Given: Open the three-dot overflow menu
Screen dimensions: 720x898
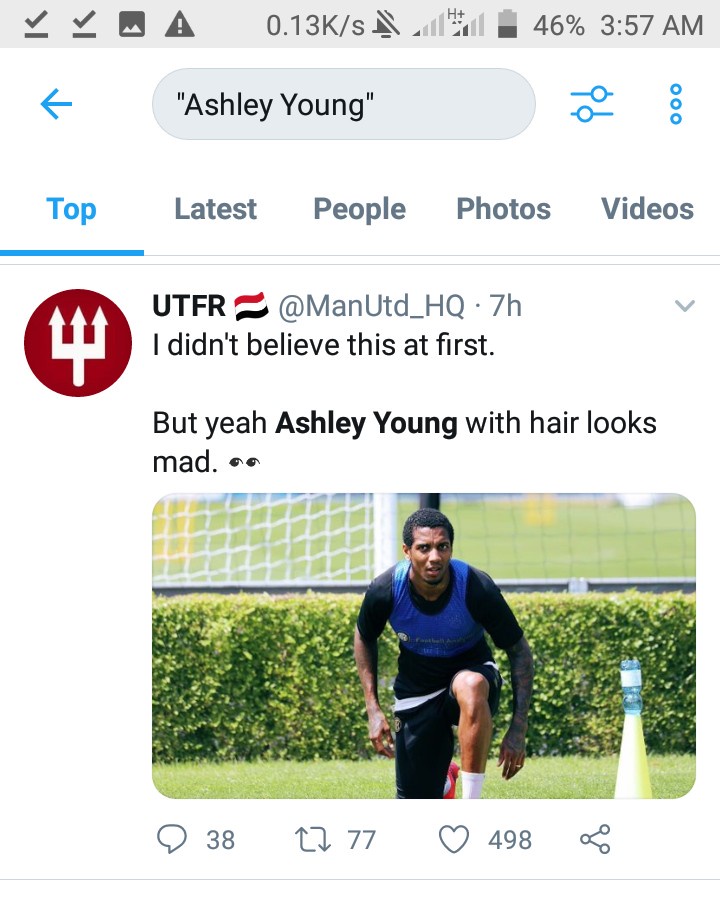Looking at the screenshot, I should 675,104.
